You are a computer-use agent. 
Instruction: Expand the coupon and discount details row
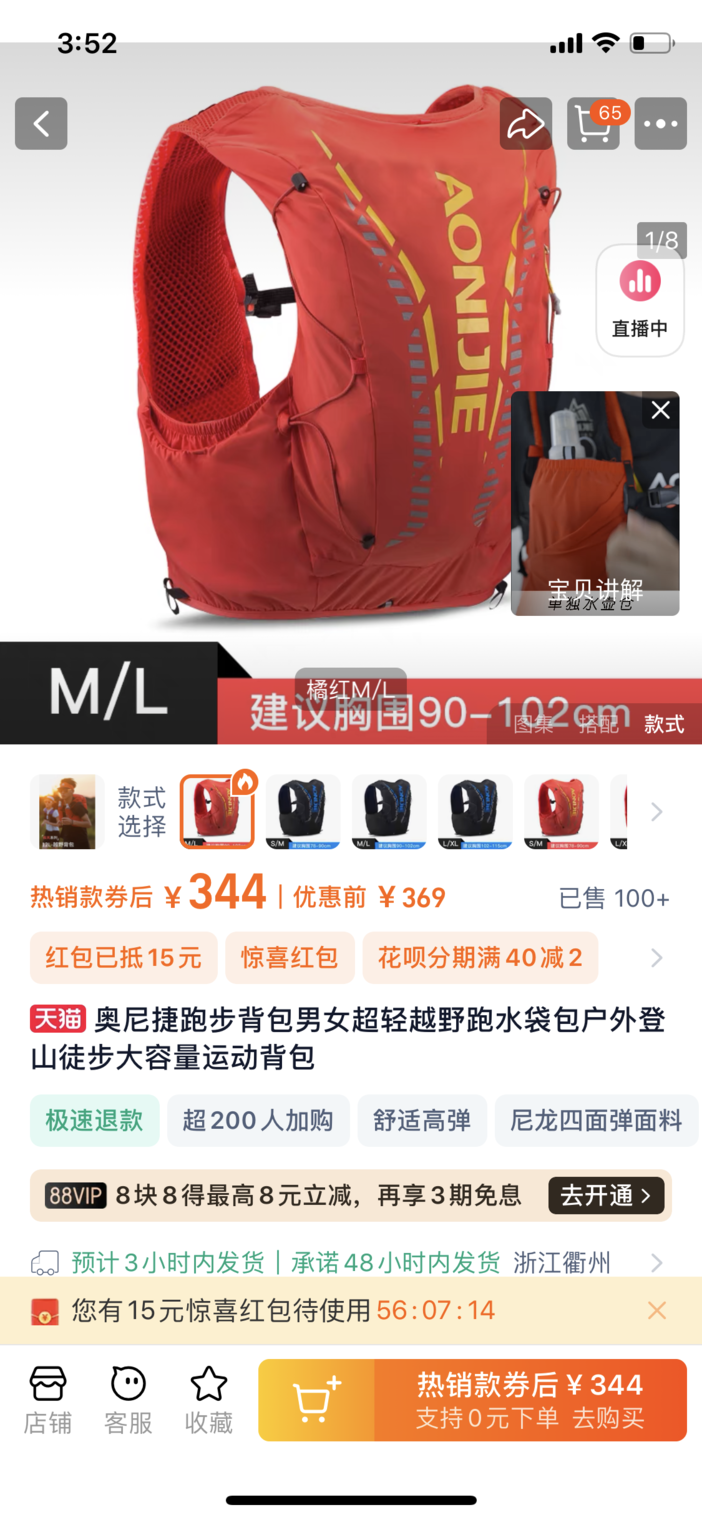[x=657, y=958]
